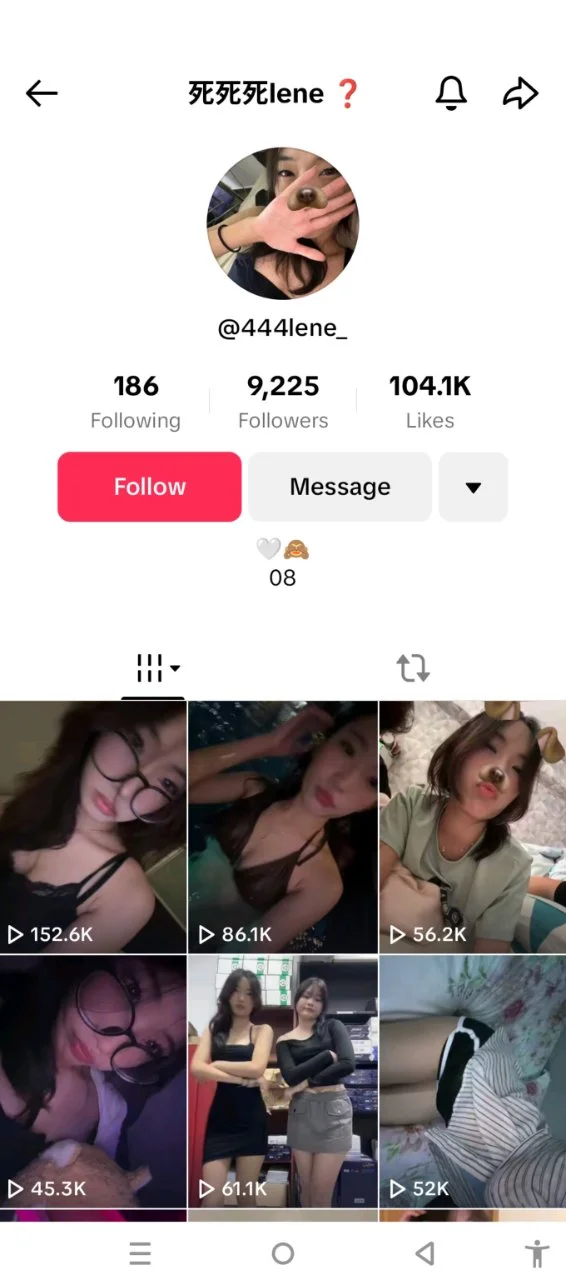Open the notifications bell for this profile
The height and width of the screenshot is (1280, 566).
(451, 93)
